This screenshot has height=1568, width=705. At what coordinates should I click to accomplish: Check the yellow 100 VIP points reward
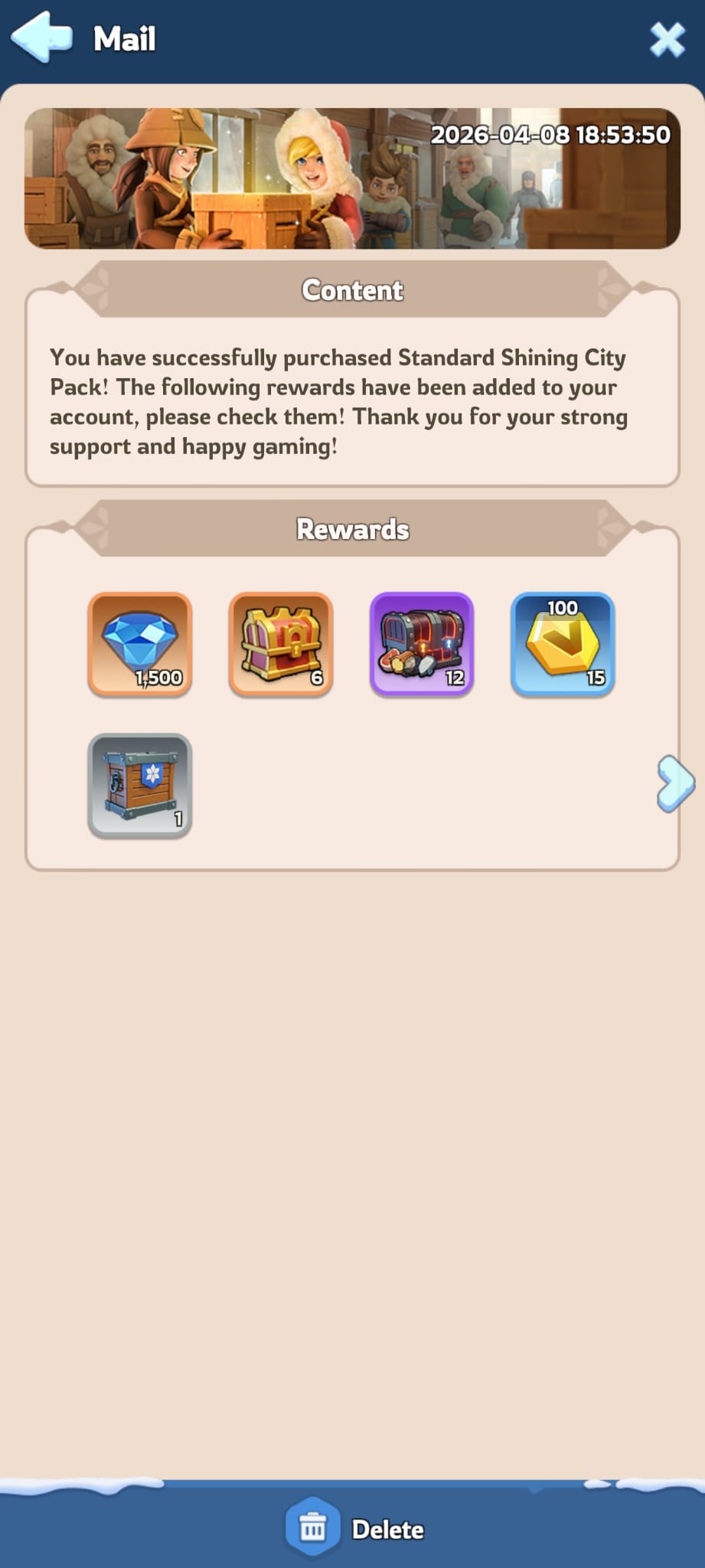(x=563, y=644)
